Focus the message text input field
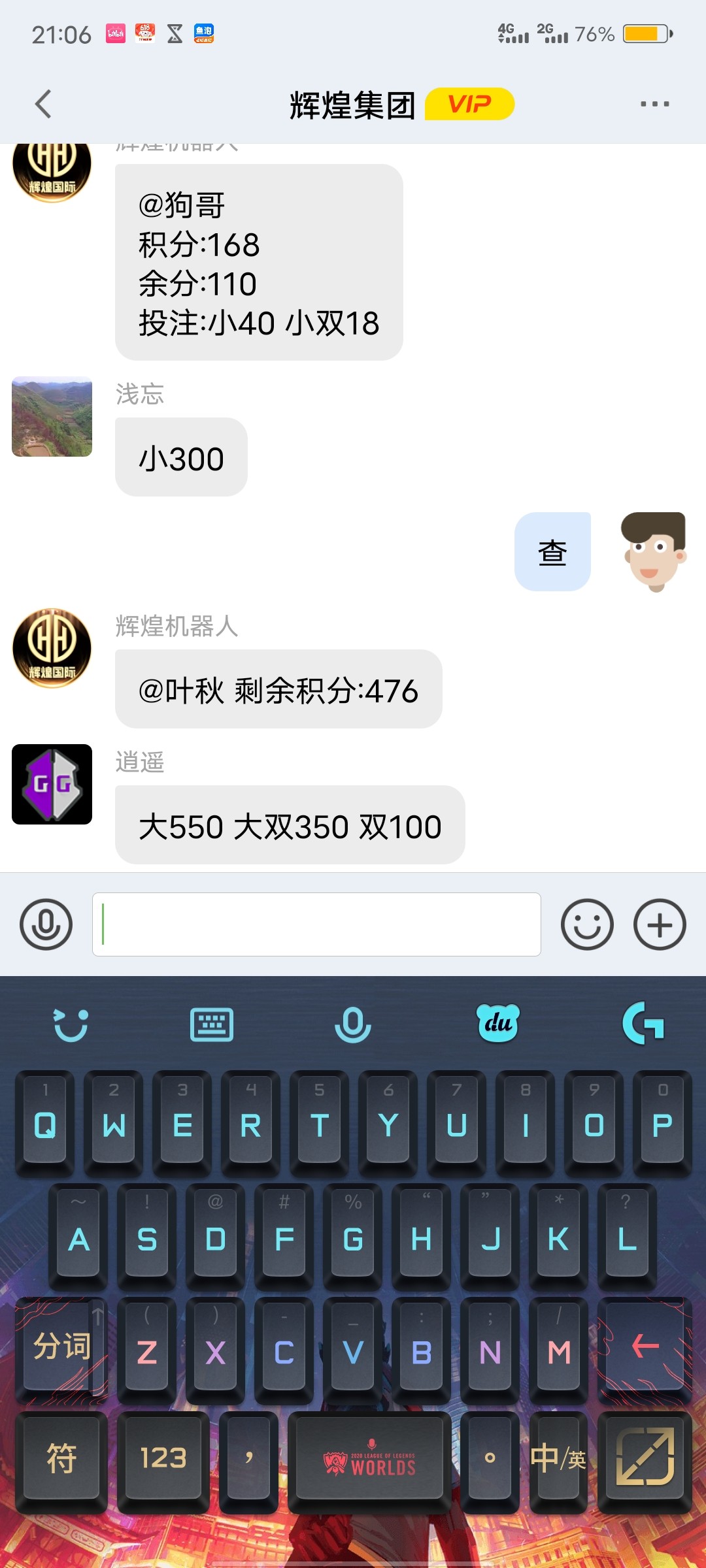 (316, 924)
